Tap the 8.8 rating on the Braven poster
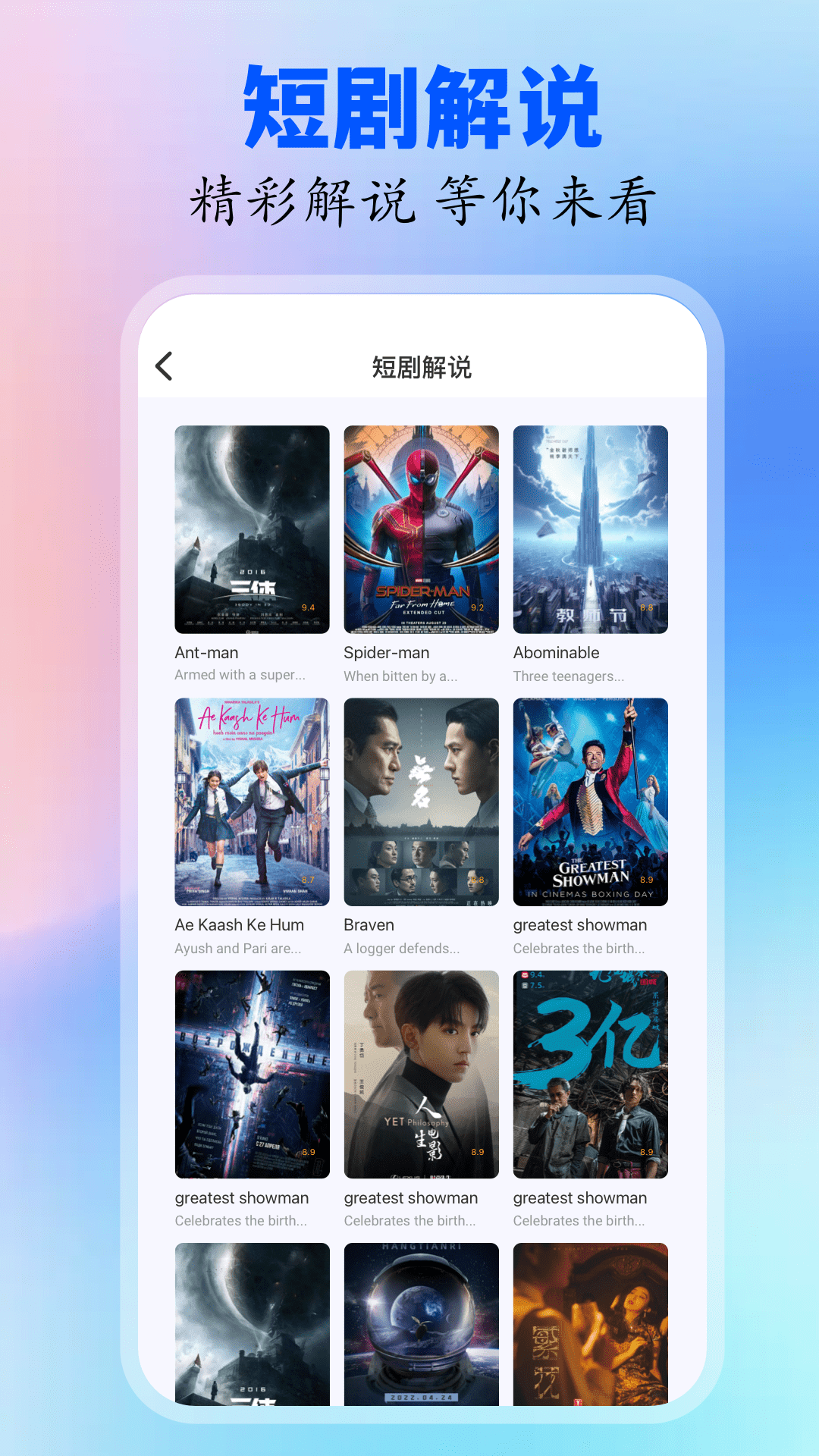Viewport: 819px width, 1456px height. (x=476, y=879)
